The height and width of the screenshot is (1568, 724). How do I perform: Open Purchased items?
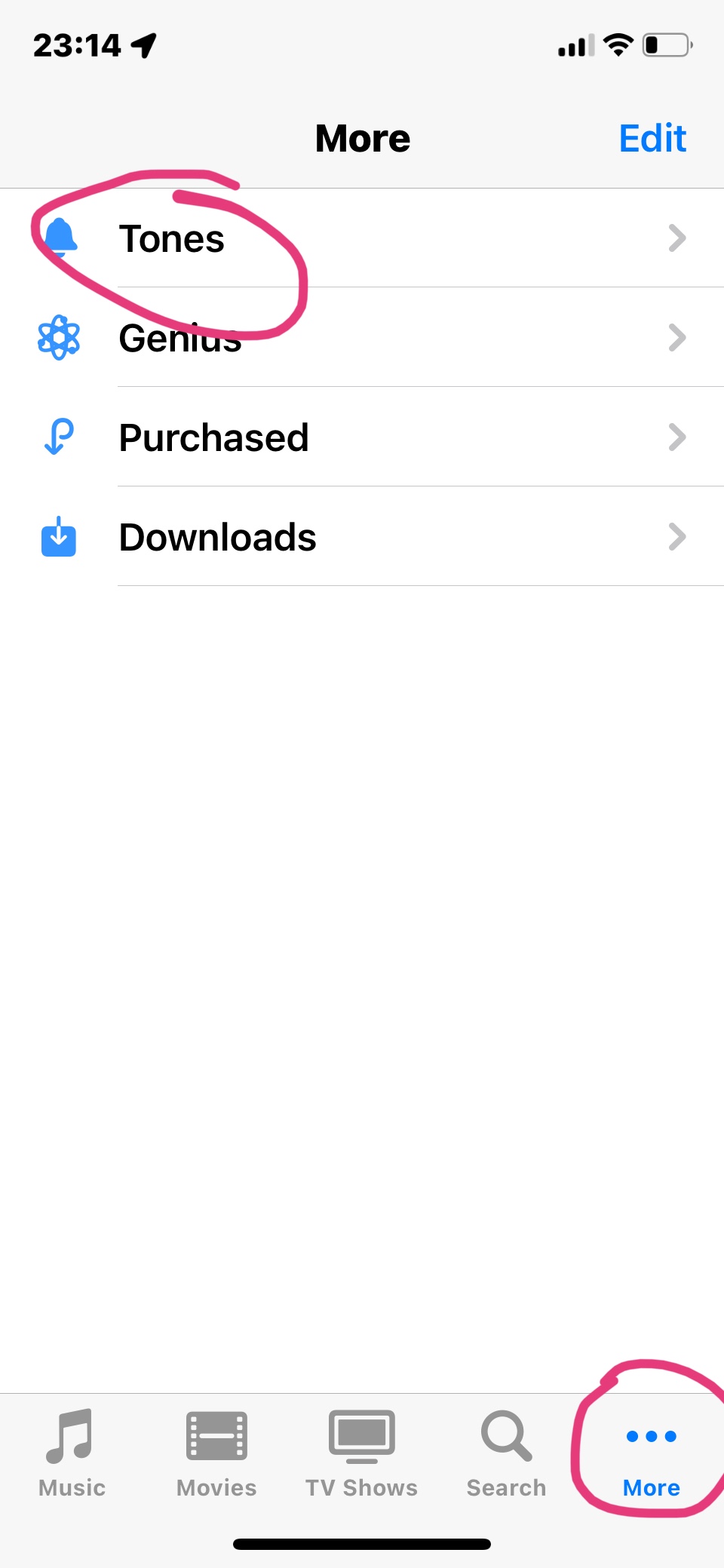(x=362, y=437)
